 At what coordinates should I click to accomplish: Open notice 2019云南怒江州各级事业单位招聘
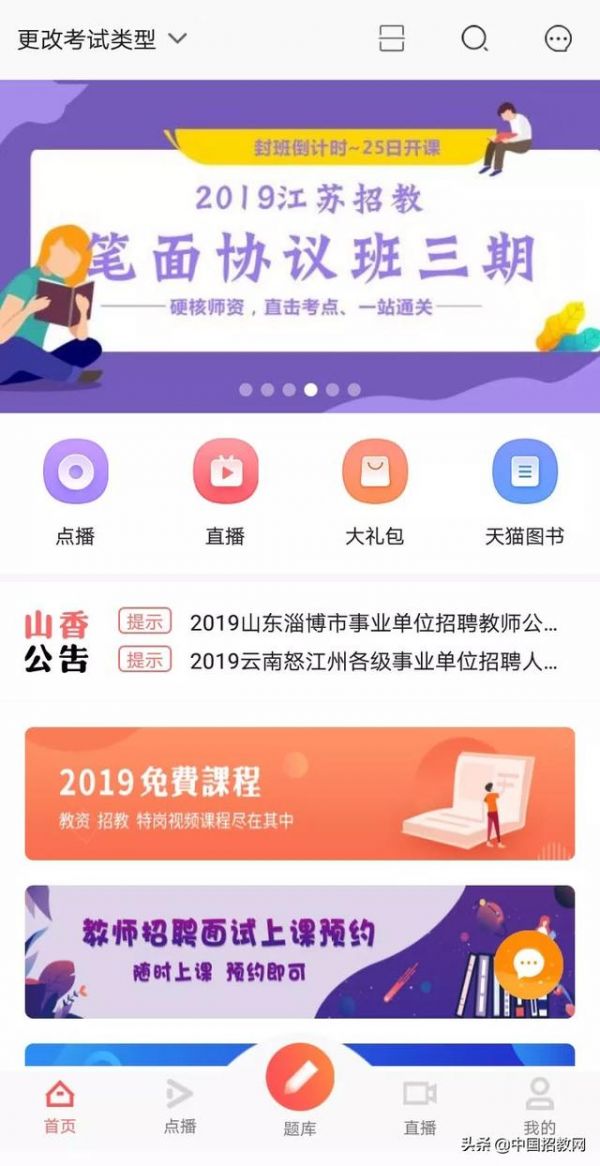[x=372, y=661]
